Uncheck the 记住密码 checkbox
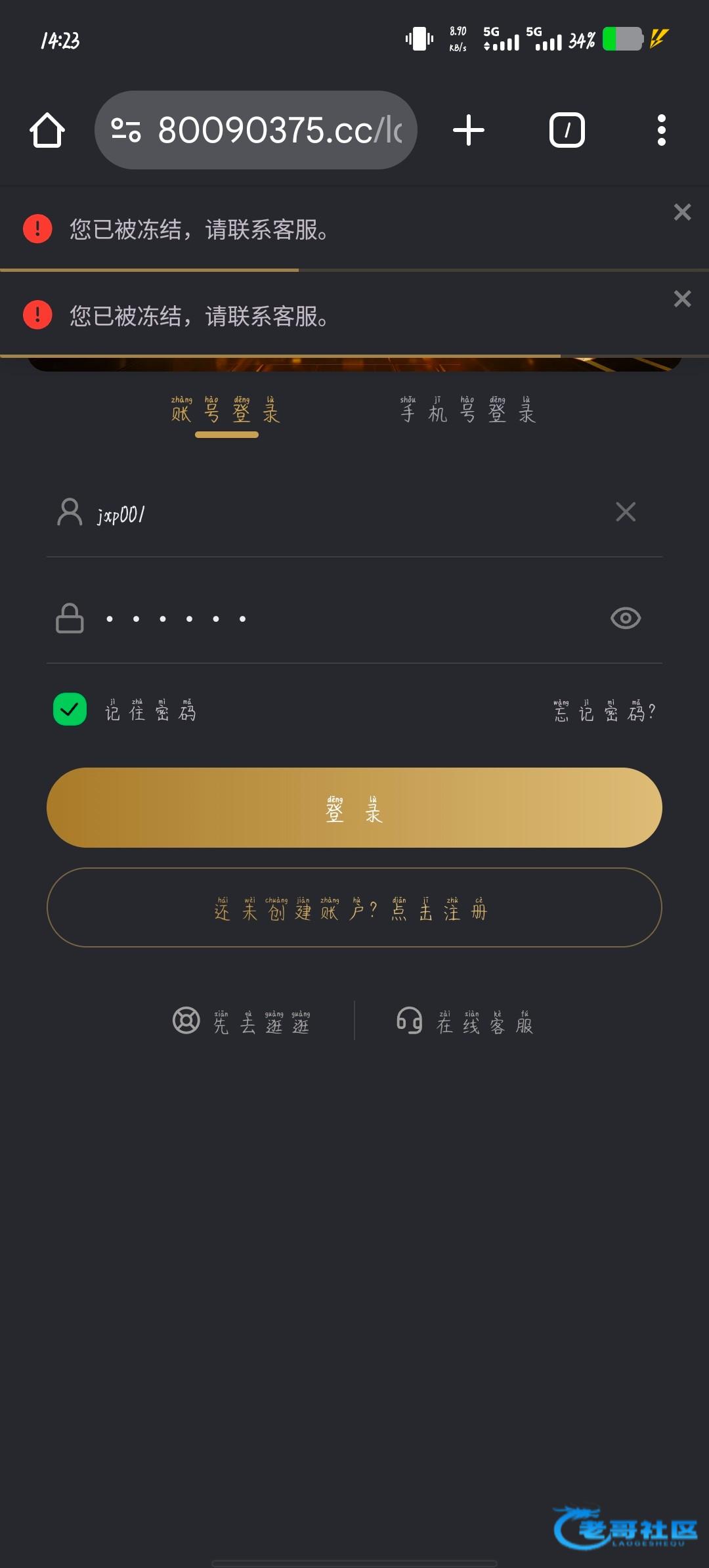 point(70,710)
